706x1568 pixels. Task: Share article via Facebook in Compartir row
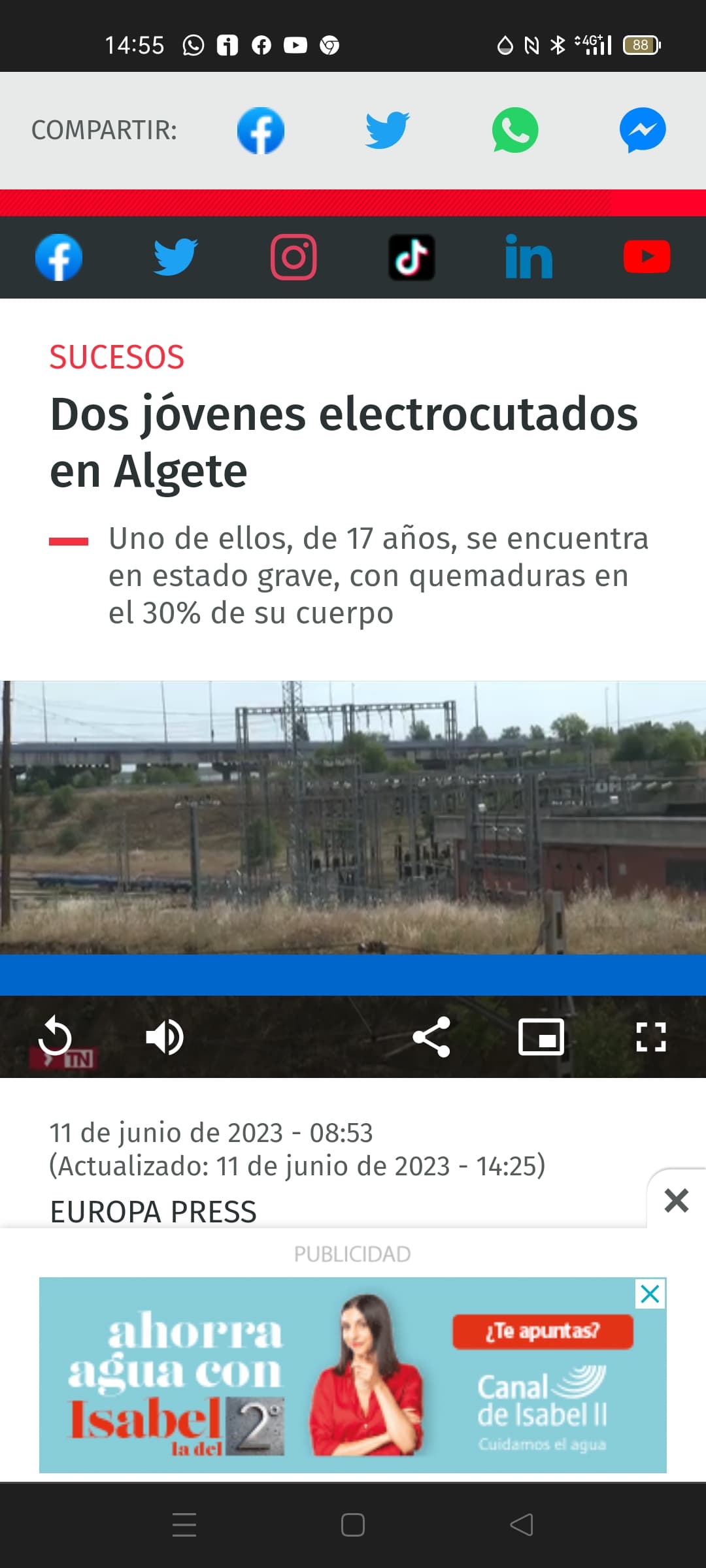pyautogui.click(x=260, y=130)
